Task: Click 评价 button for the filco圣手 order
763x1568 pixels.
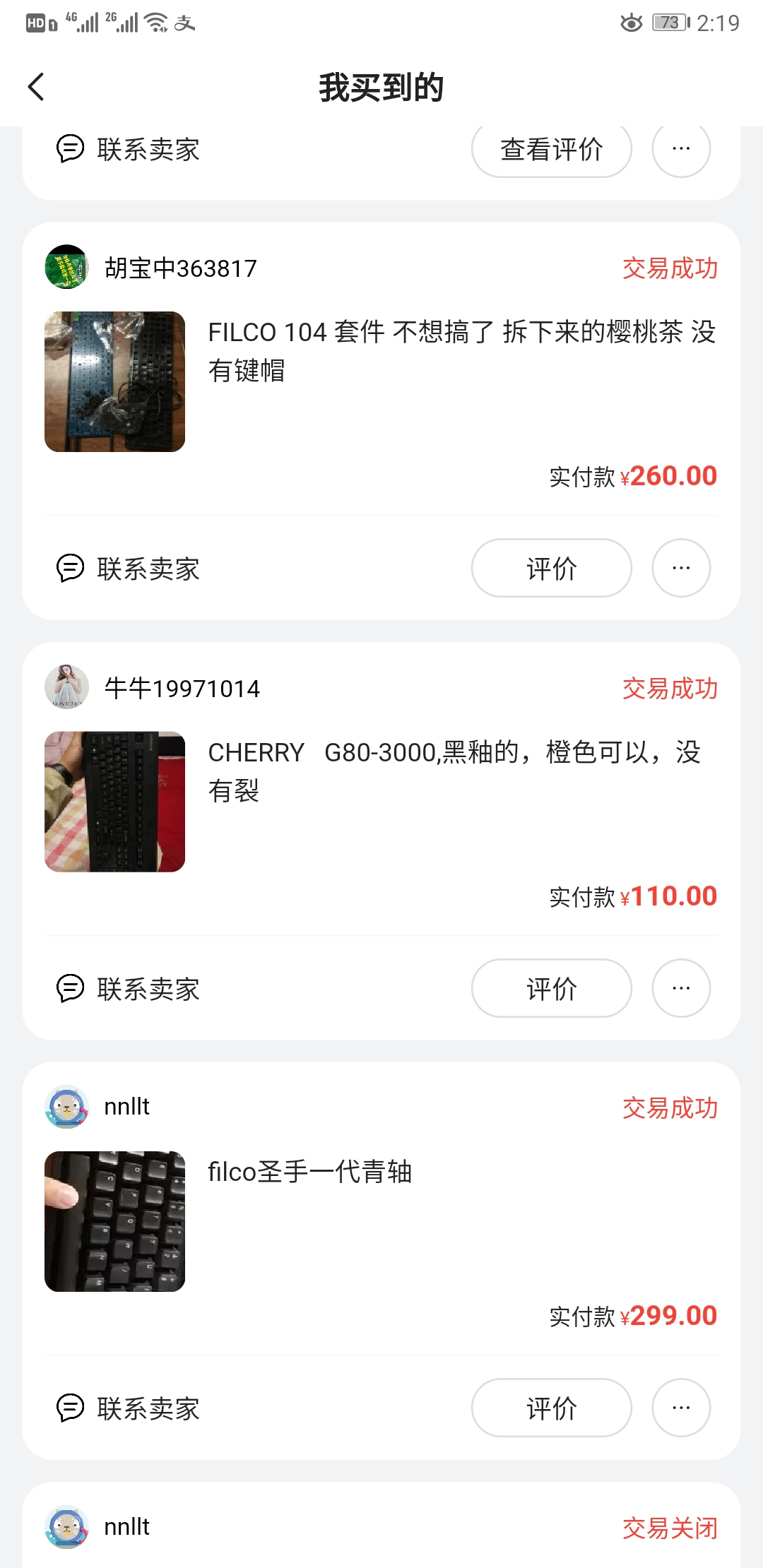Action: [x=551, y=1408]
